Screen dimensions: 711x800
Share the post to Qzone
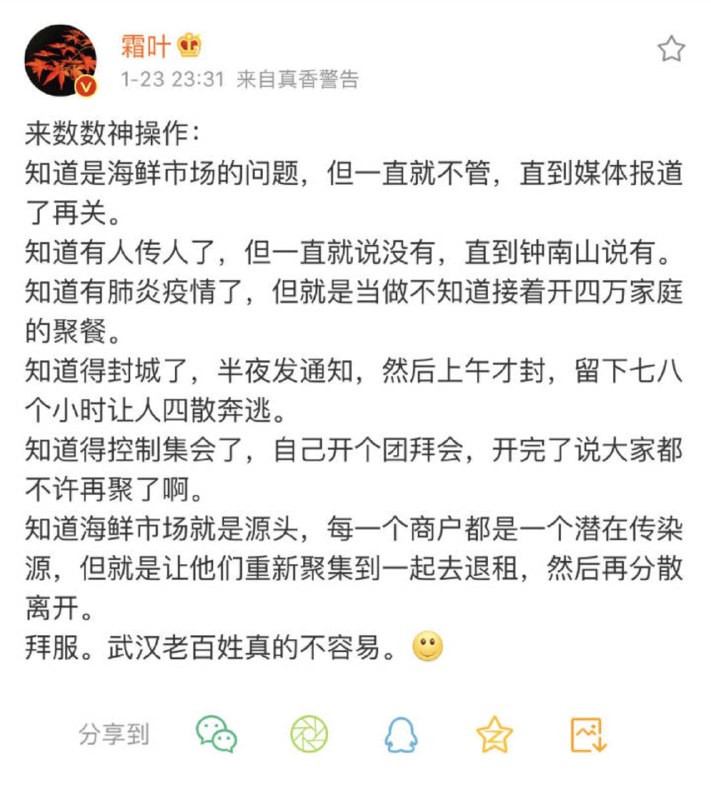(x=494, y=735)
